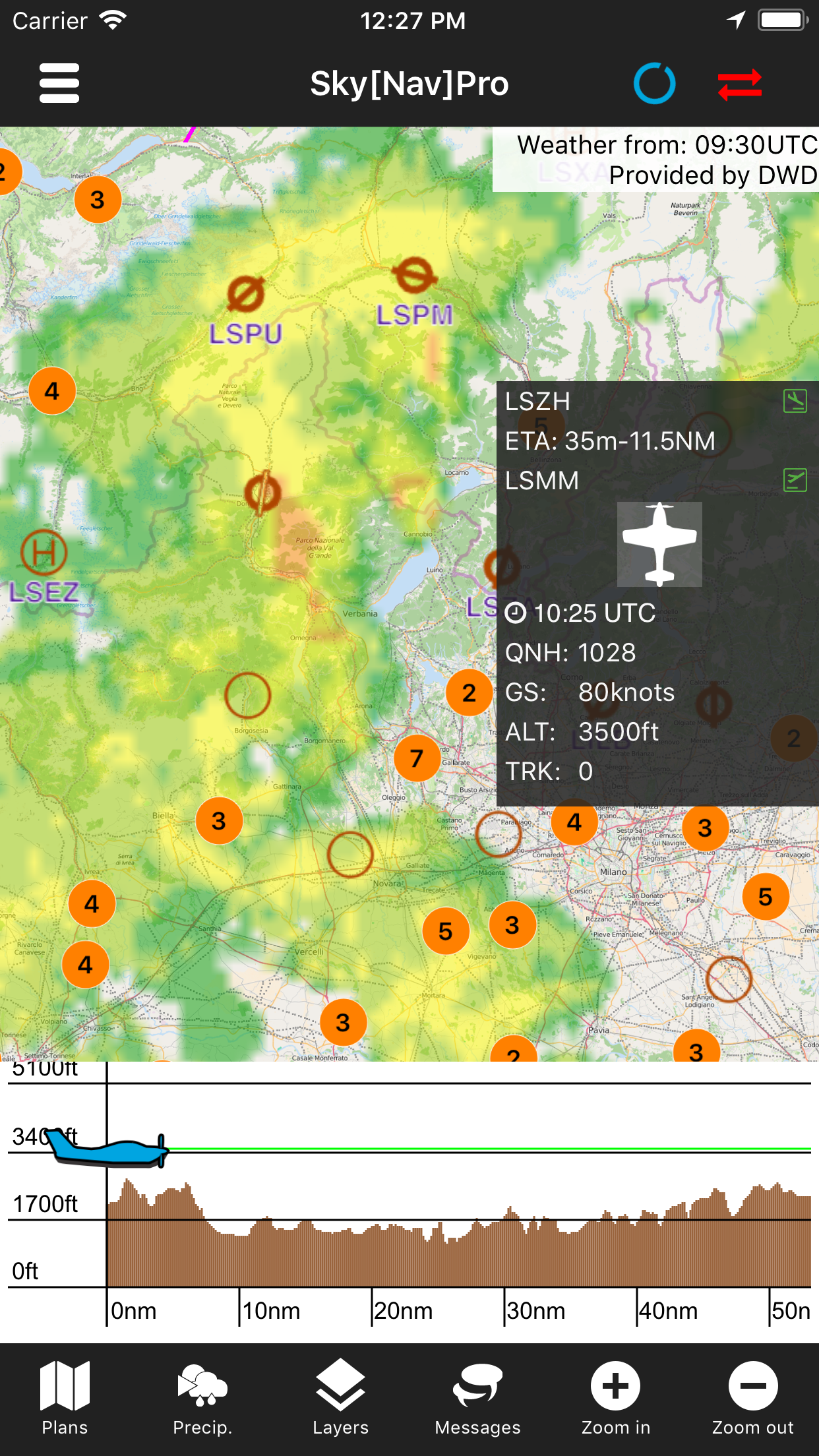
Task: Toggle the Precip. weather overlay
Action: click(x=202, y=1398)
